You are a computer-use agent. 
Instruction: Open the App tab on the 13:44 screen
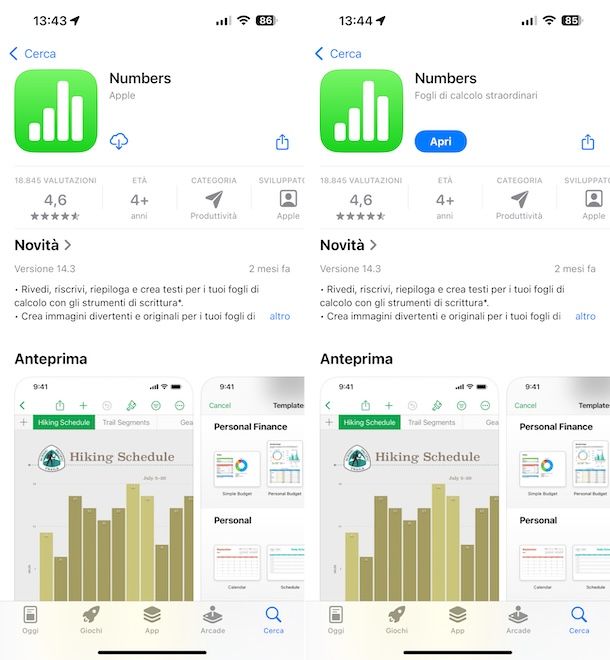457,620
